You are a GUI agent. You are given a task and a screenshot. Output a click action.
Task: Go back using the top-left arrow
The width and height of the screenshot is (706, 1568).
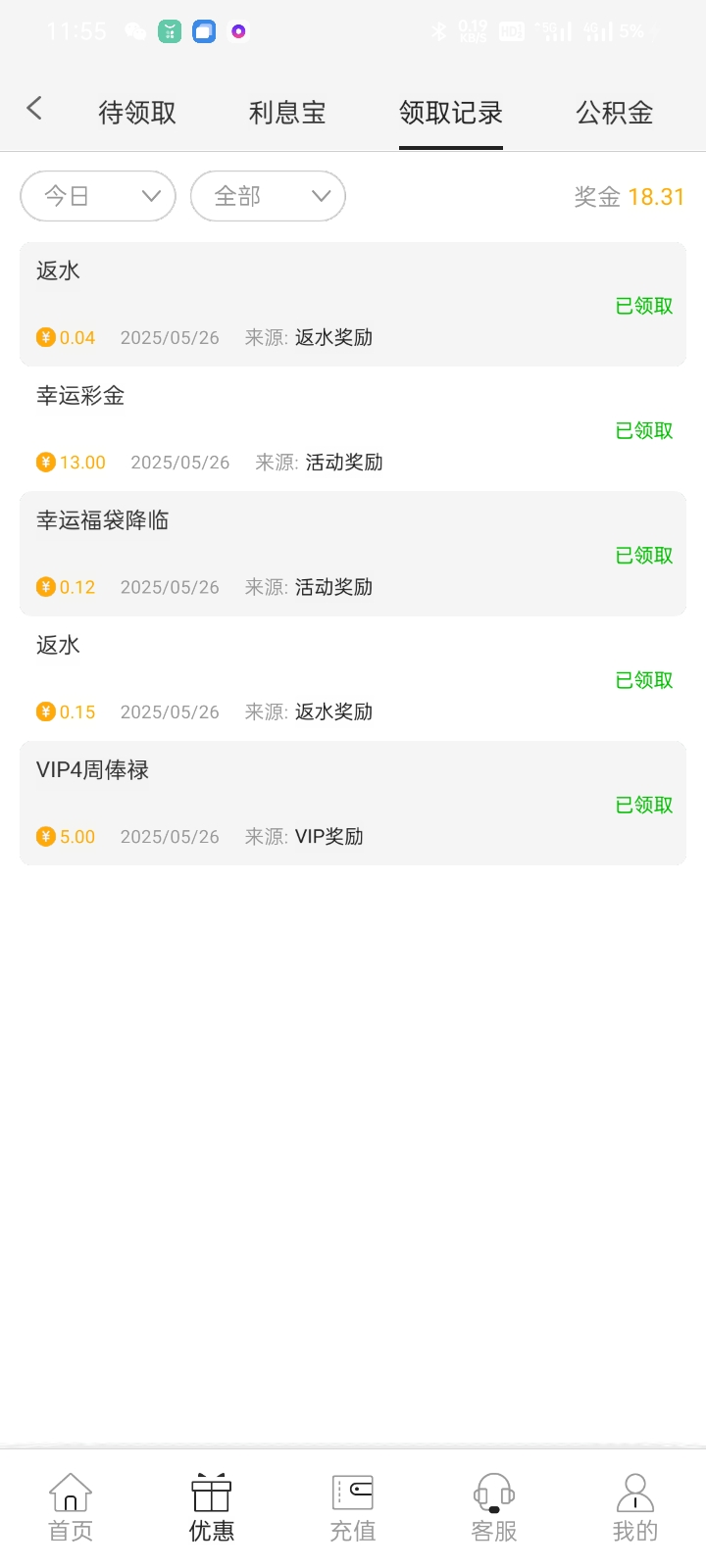coord(34,108)
